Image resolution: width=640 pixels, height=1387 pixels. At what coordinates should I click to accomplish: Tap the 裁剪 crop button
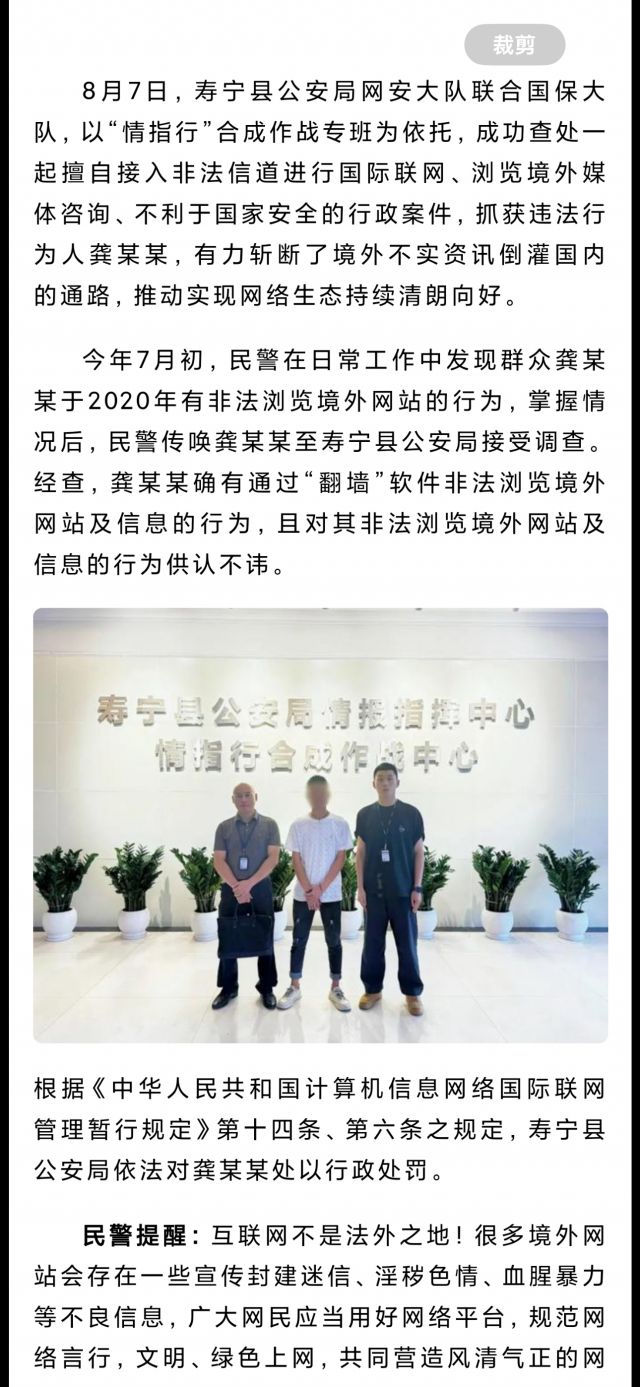(x=514, y=45)
